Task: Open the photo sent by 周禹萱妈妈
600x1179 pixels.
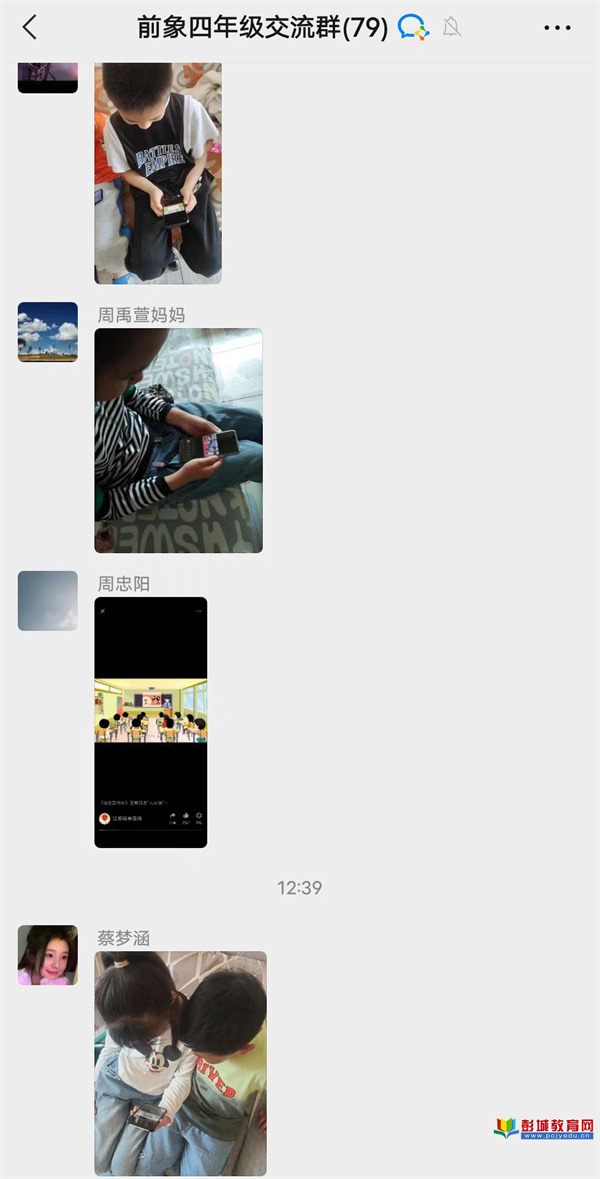Action: [178, 440]
